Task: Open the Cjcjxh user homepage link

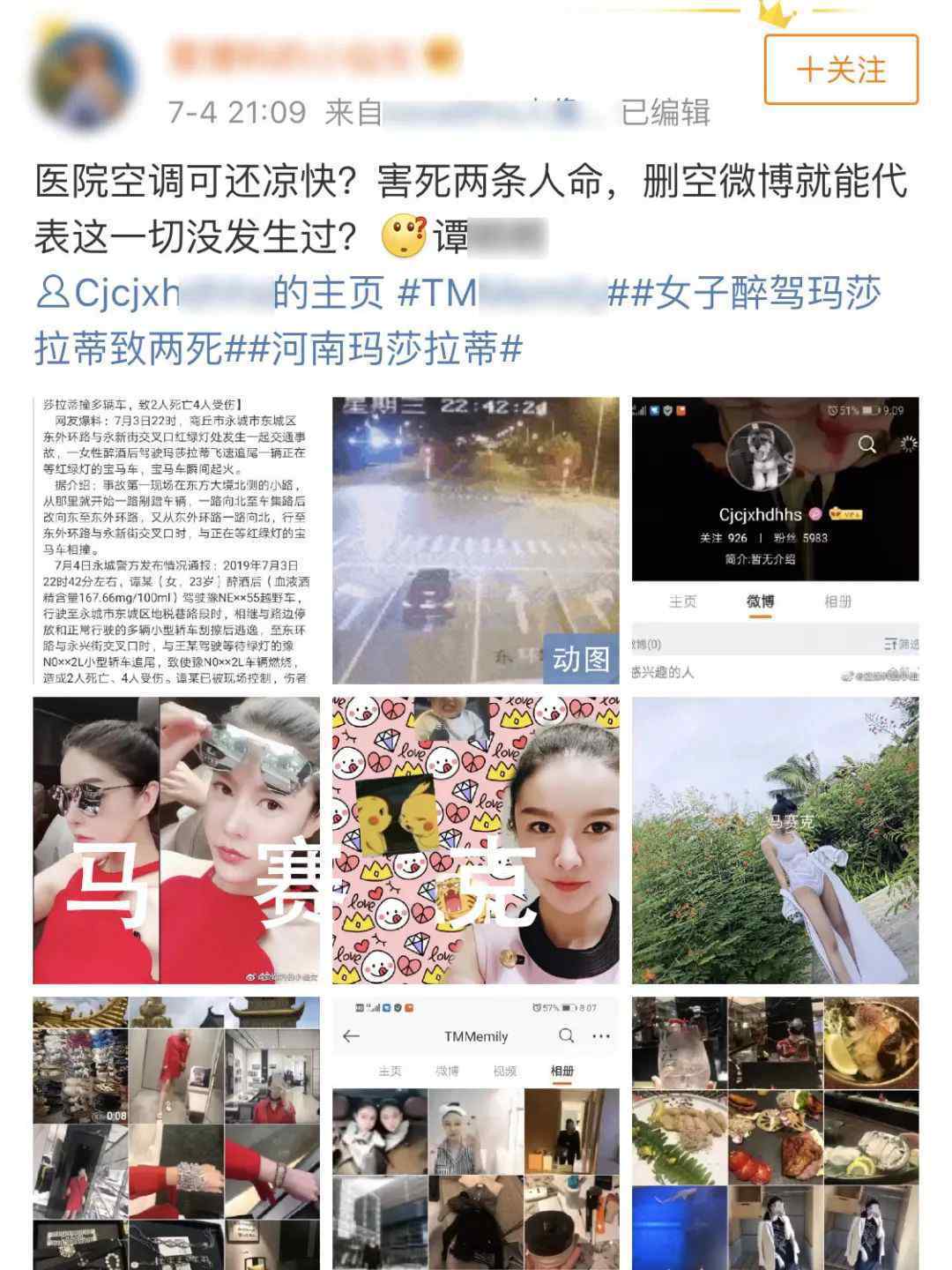Action: [212, 293]
